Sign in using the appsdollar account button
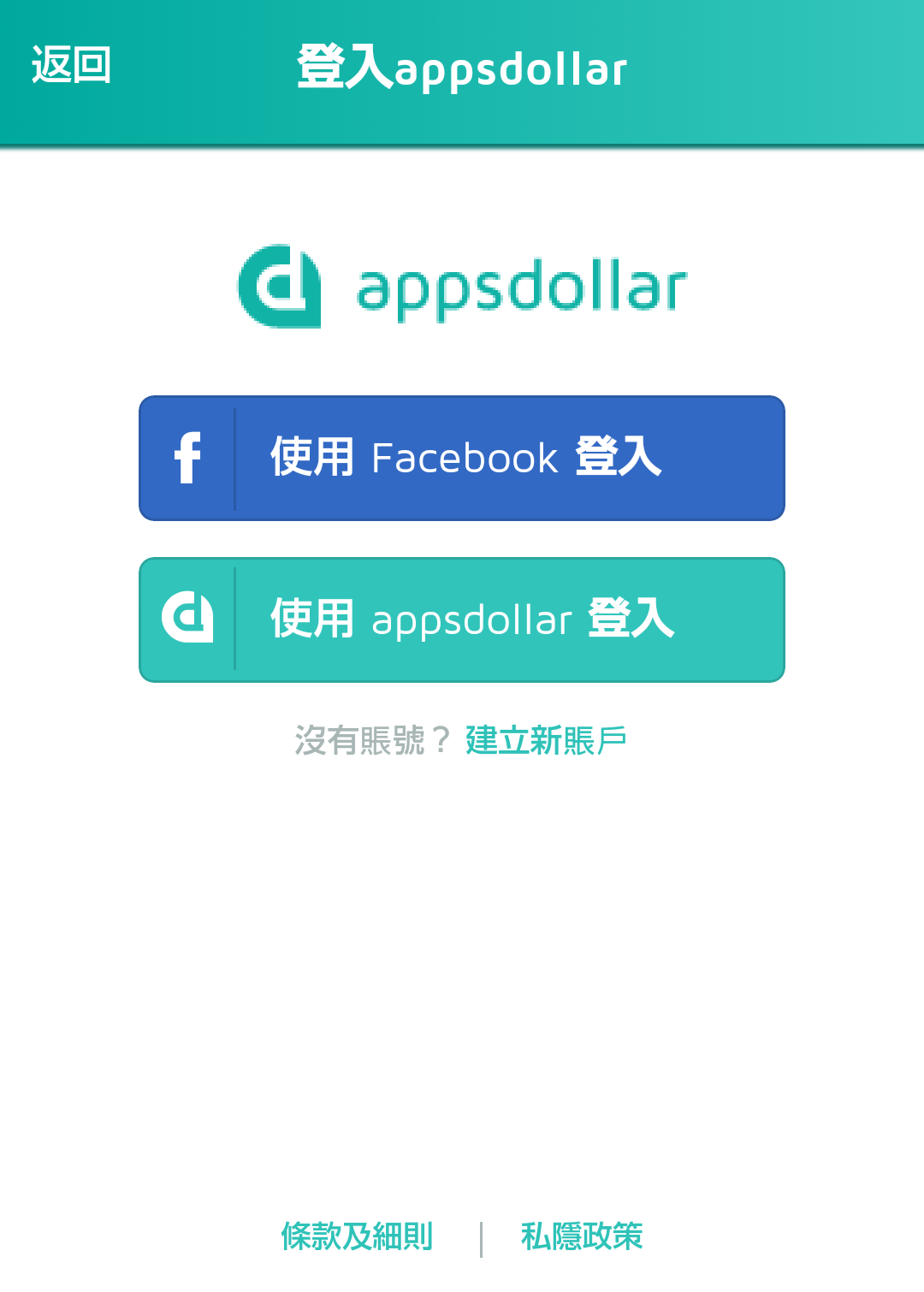This screenshot has width=924, height=1292. (462, 619)
